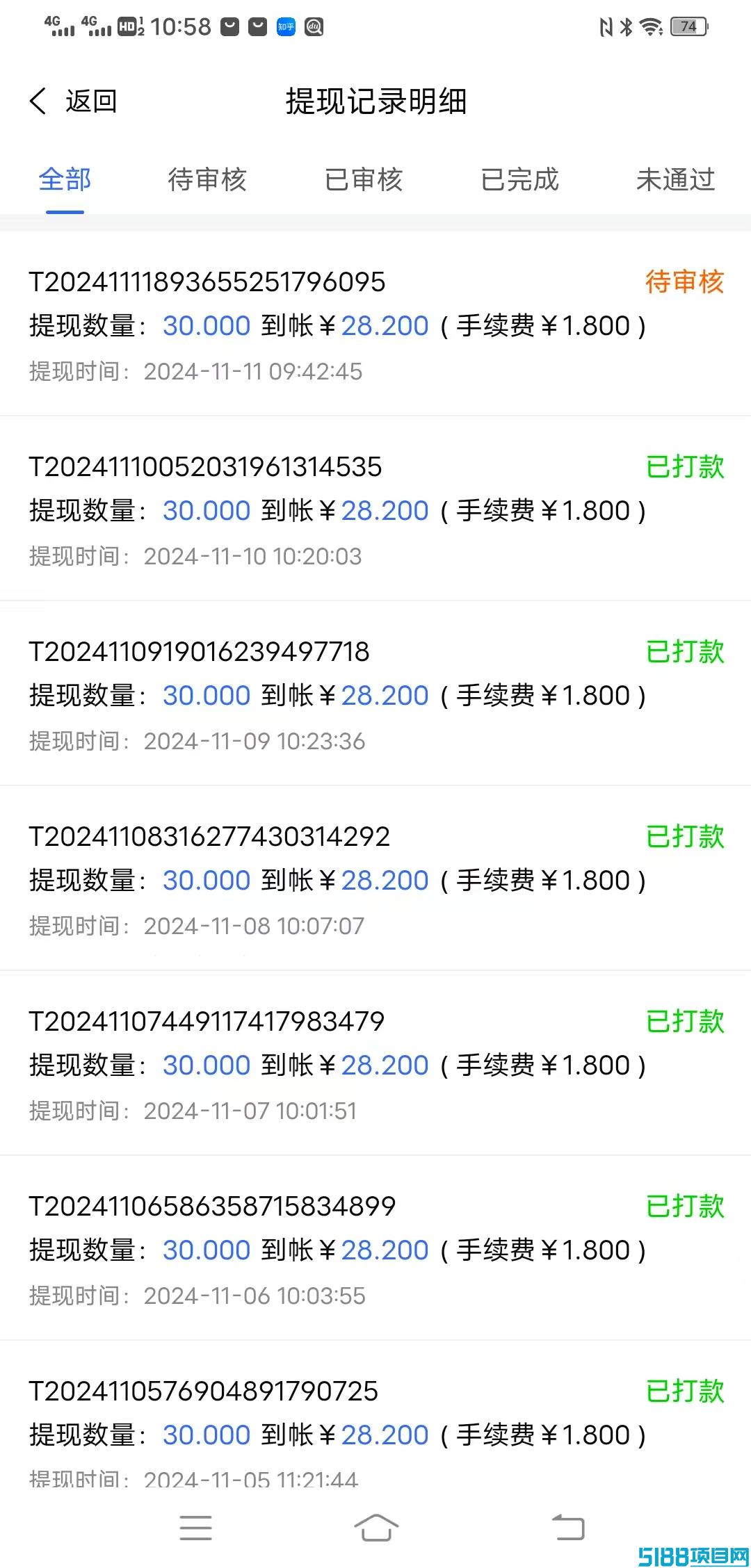Switch to the 已审核 tab
This screenshot has height=1568, width=751.
click(x=364, y=179)
